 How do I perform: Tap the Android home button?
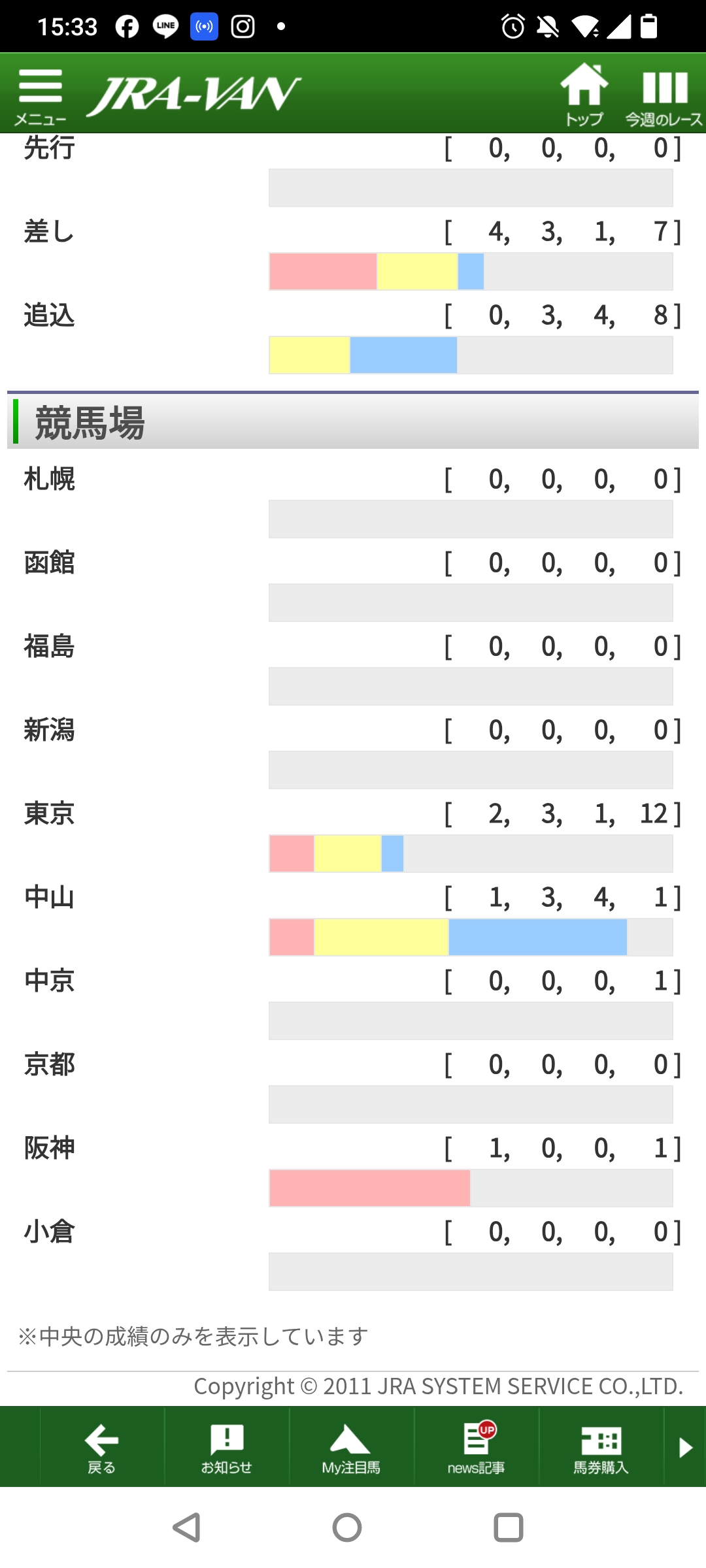(347, 1527)
